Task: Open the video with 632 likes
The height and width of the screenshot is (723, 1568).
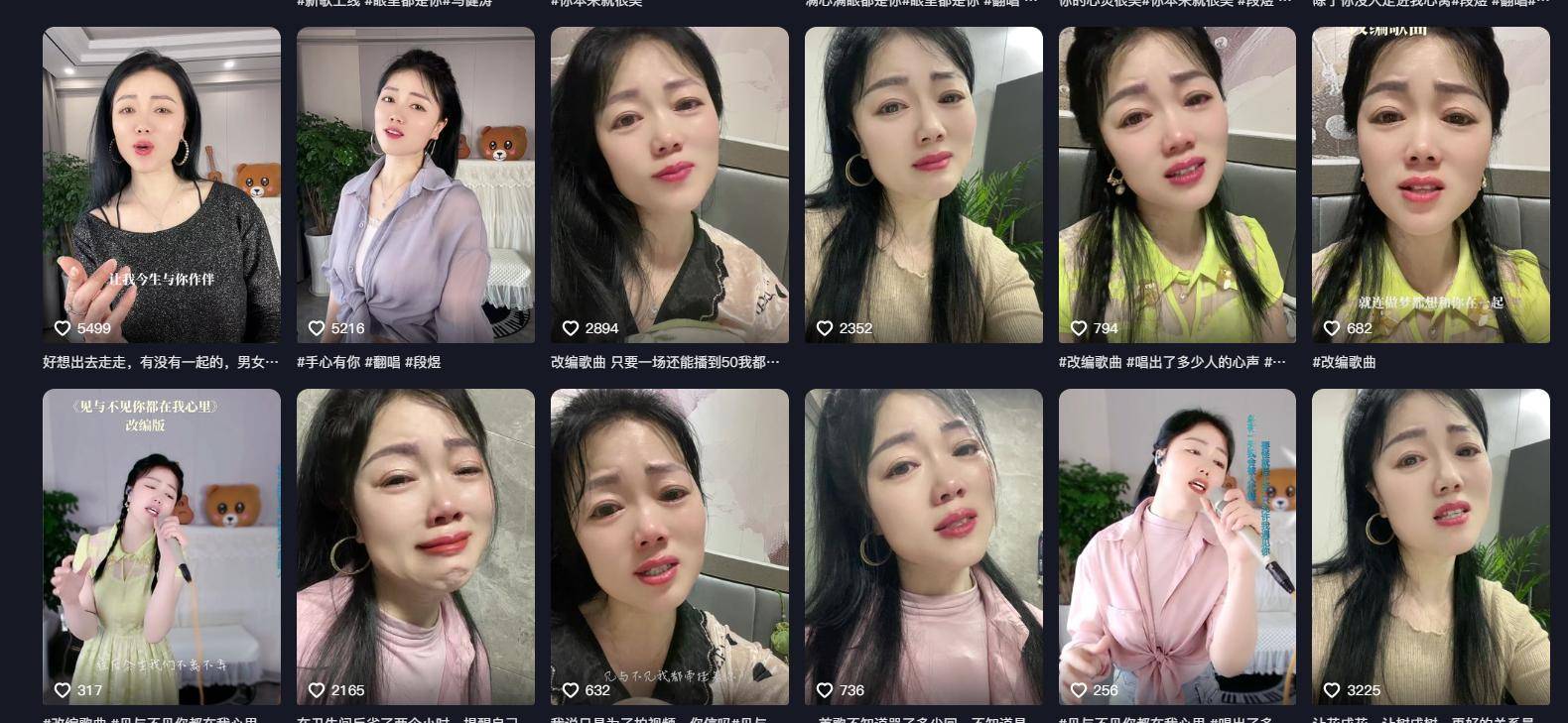Action: (669, 546)
